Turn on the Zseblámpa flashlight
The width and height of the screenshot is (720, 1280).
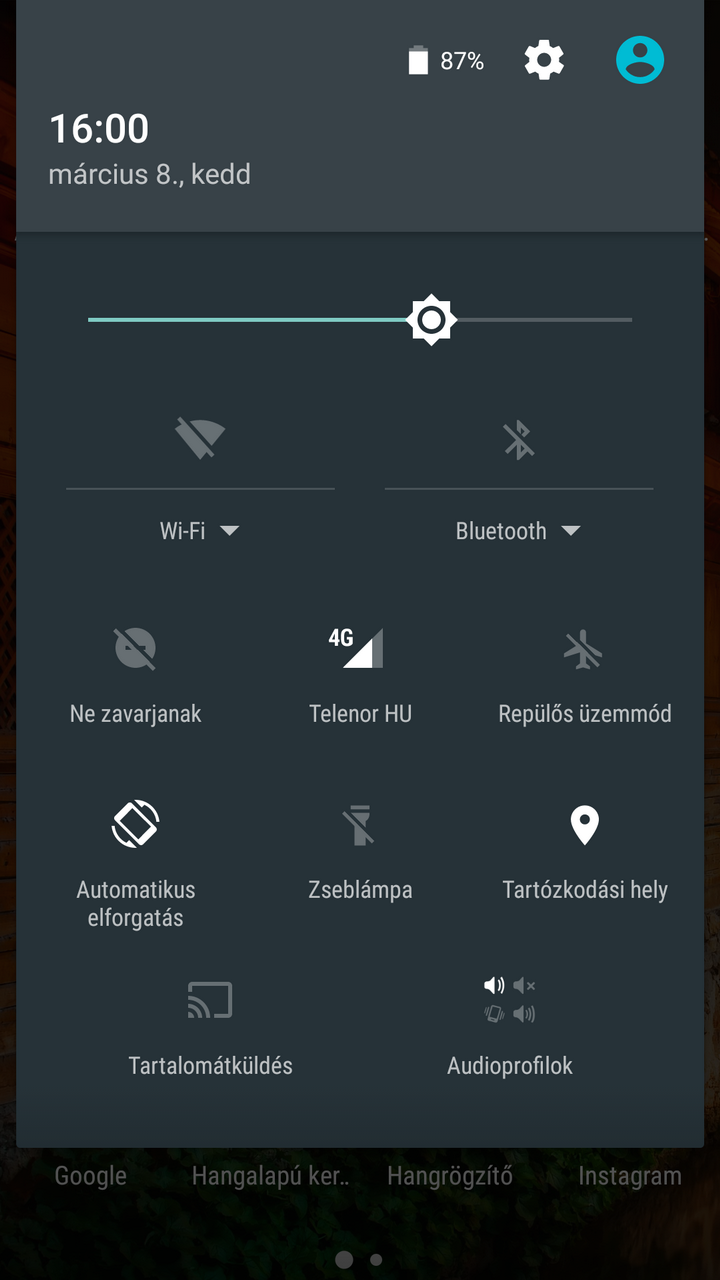pyautogui.click(x=360, y=826)
